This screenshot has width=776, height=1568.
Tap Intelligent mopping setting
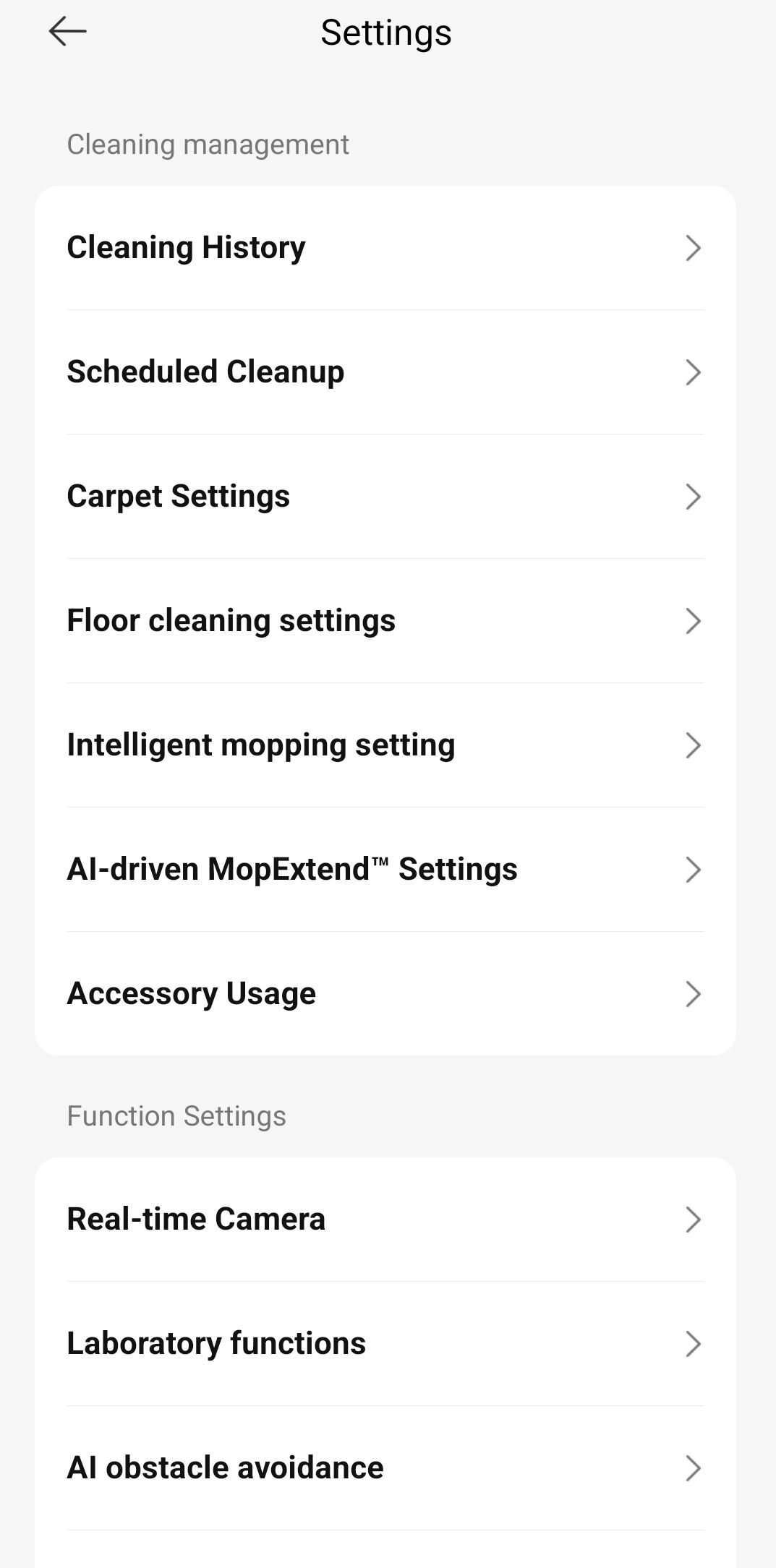point(385,745)
